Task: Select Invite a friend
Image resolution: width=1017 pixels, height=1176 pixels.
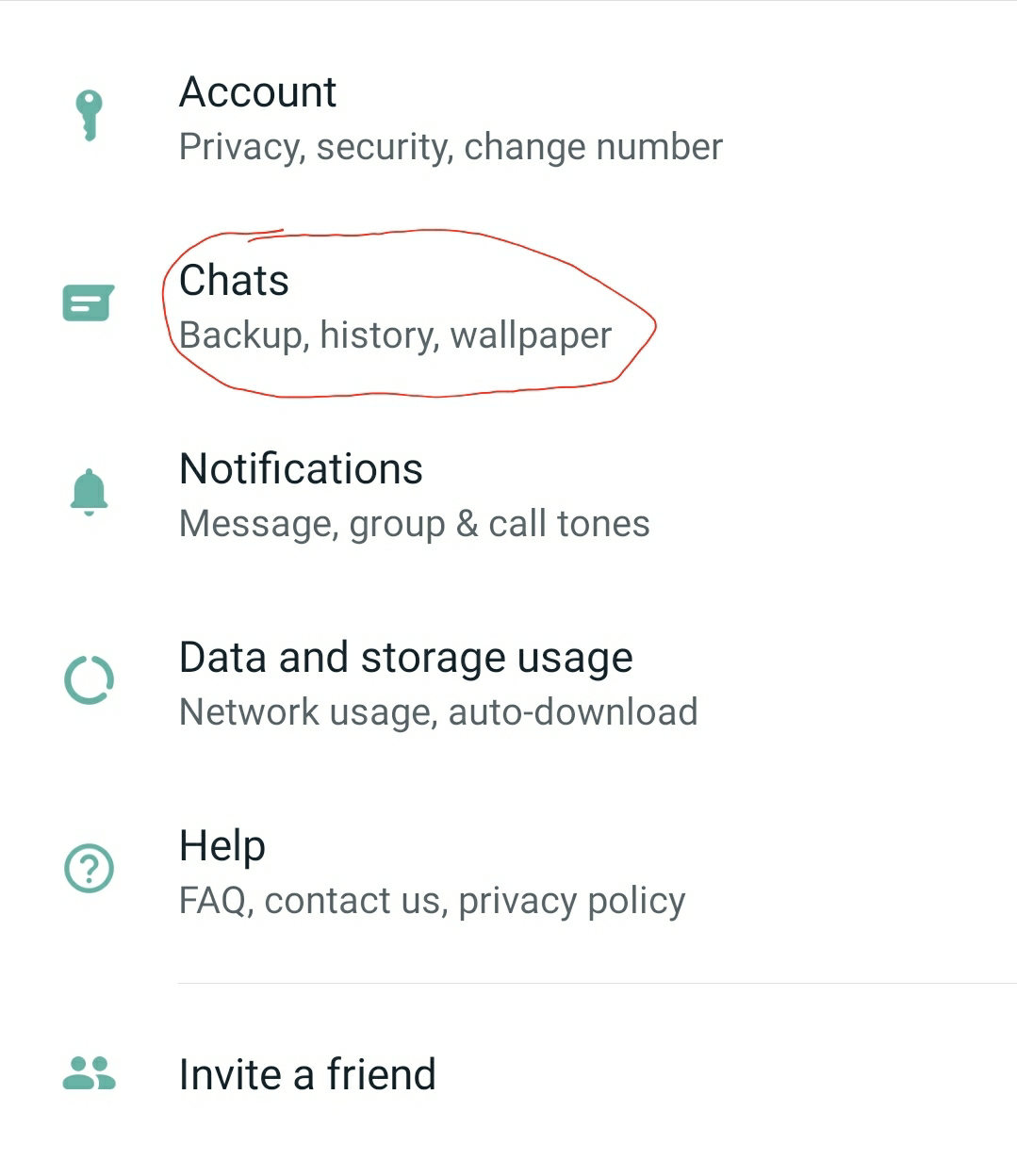Action: tap(307, 1074)
